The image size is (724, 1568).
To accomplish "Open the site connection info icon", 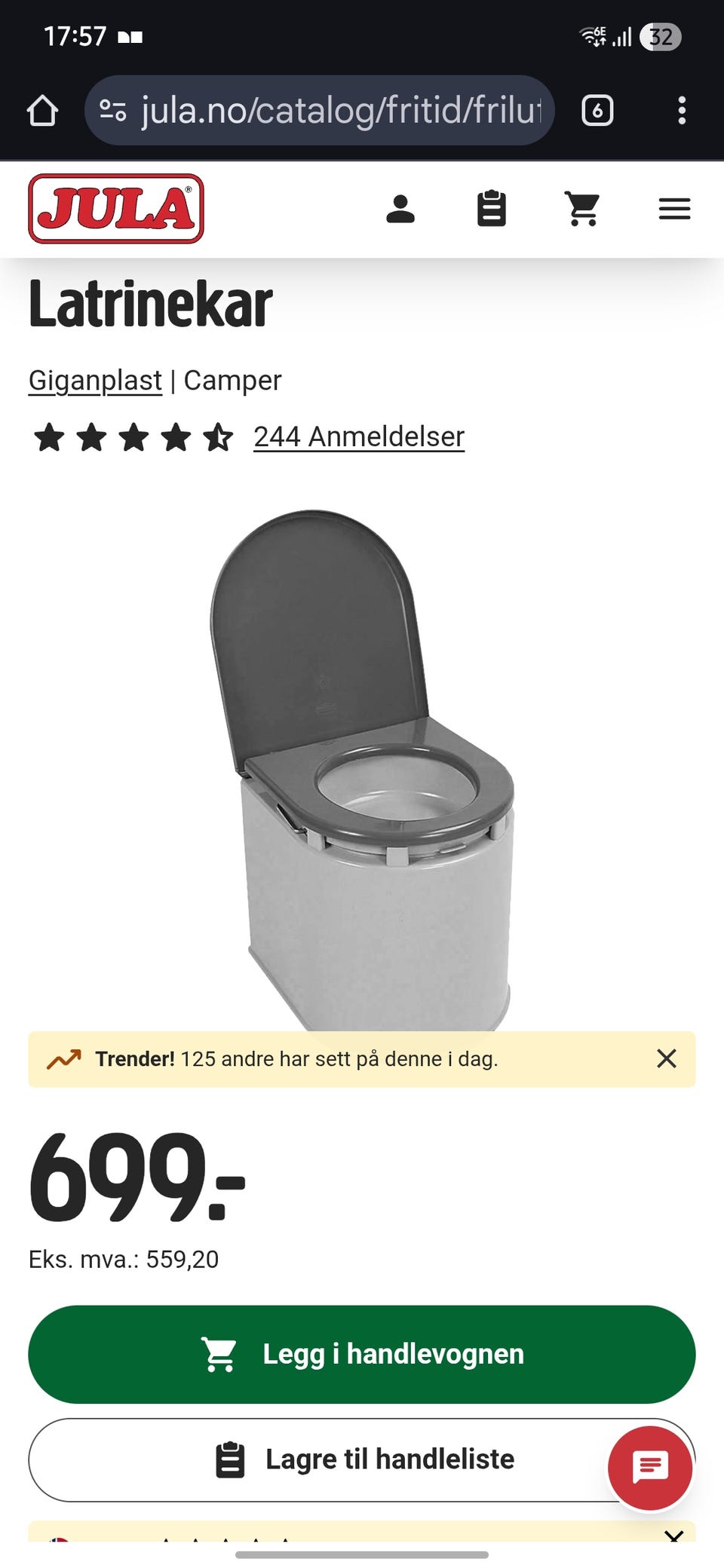I will [112, 111].
